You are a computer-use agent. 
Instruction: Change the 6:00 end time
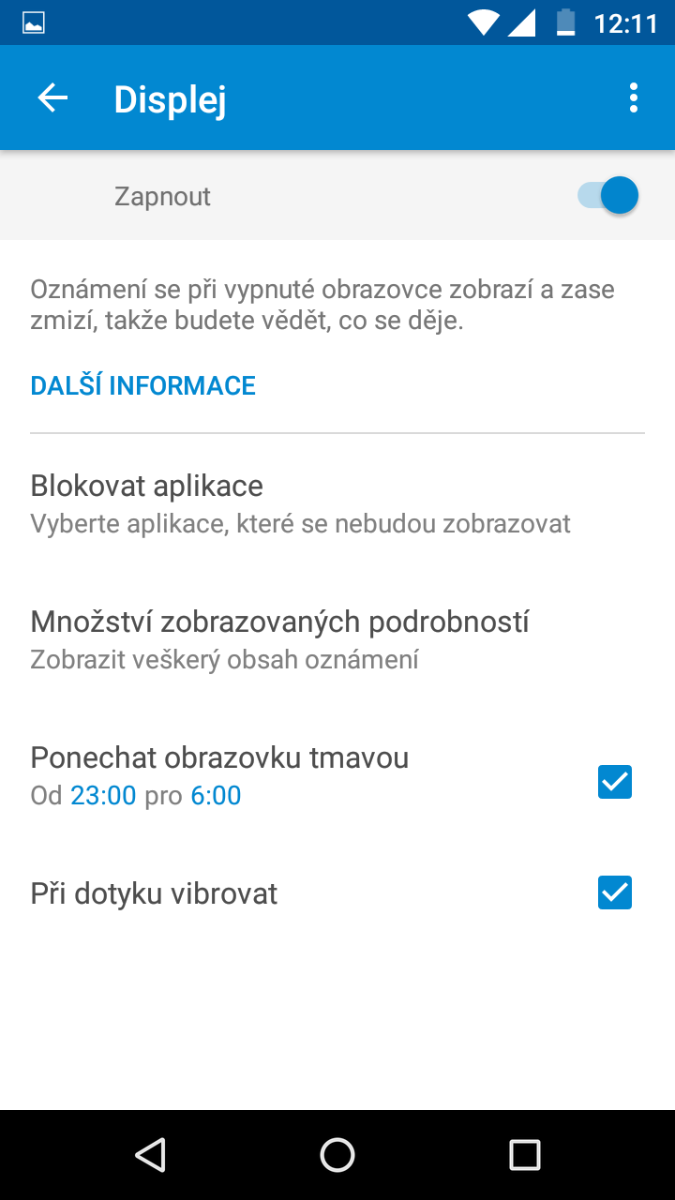tap(216, 796)
